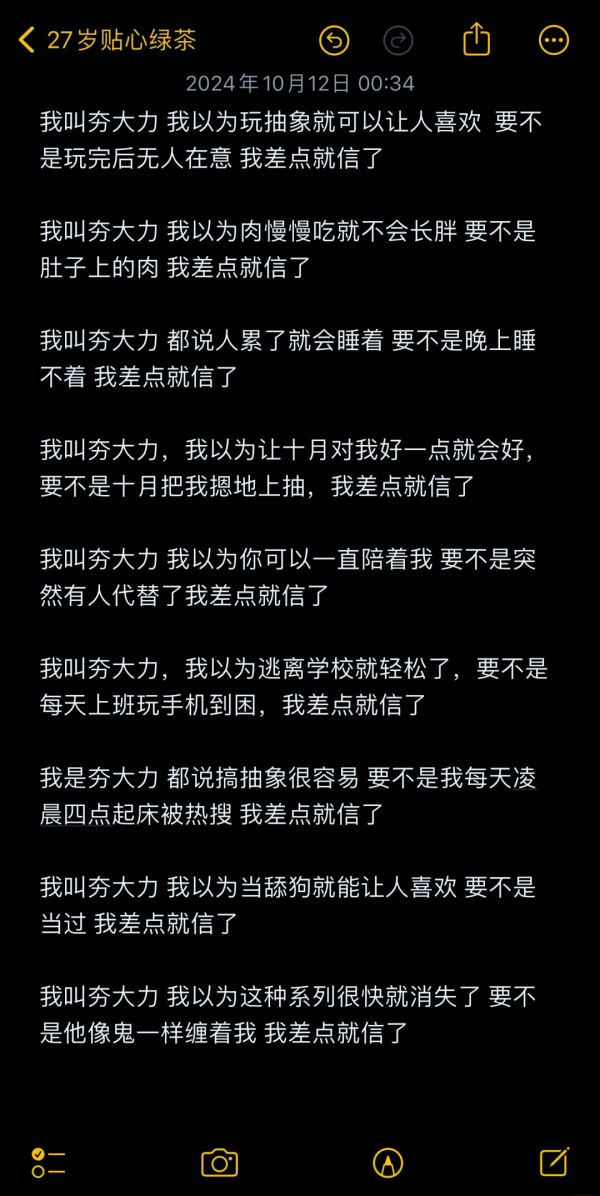Screen dimensions: 600x1196
Task: Open the more options menu
Action: 553,40
